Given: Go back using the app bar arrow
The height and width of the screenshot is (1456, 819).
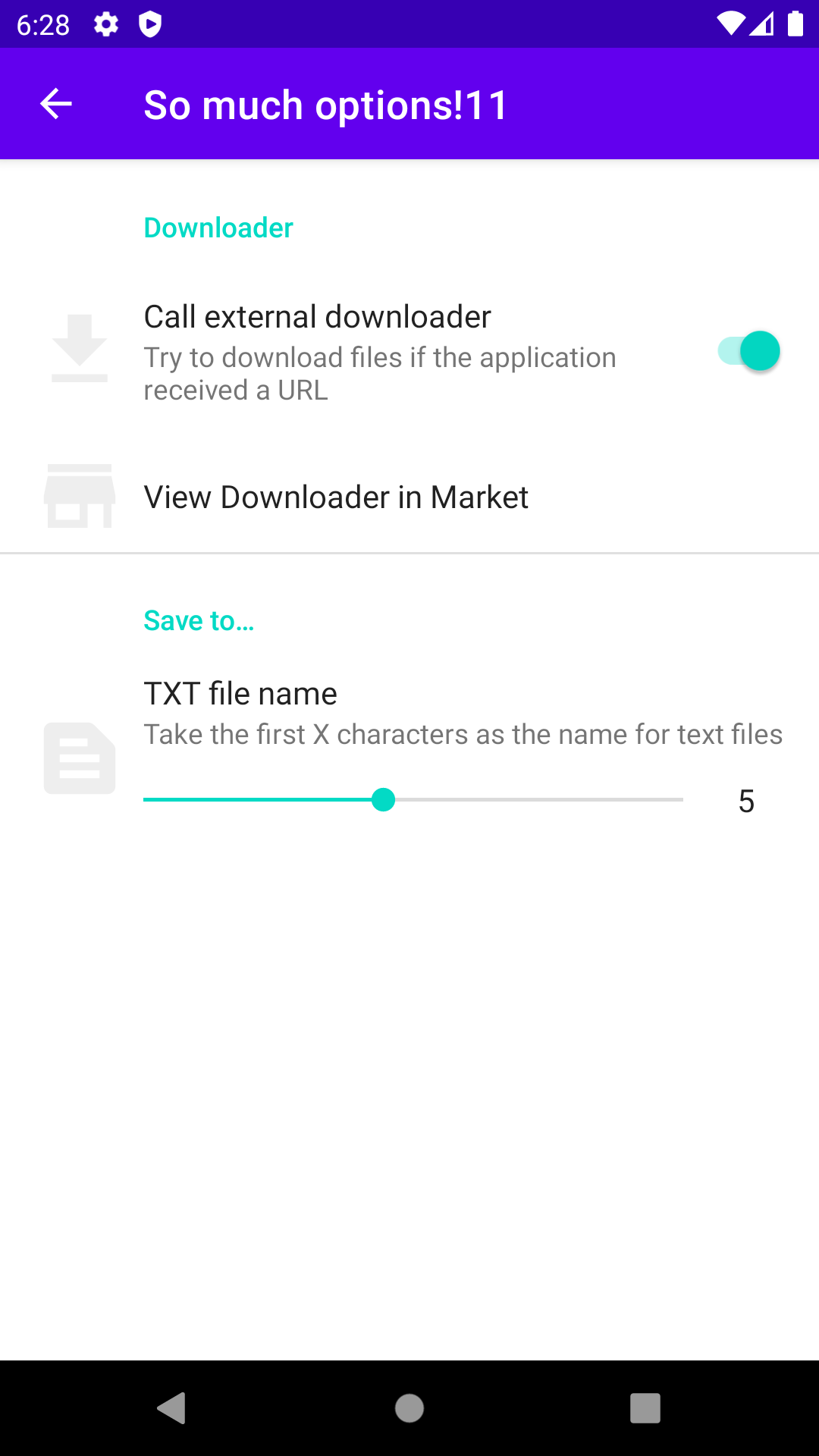Looking at the screenshot, I should 56,104.
